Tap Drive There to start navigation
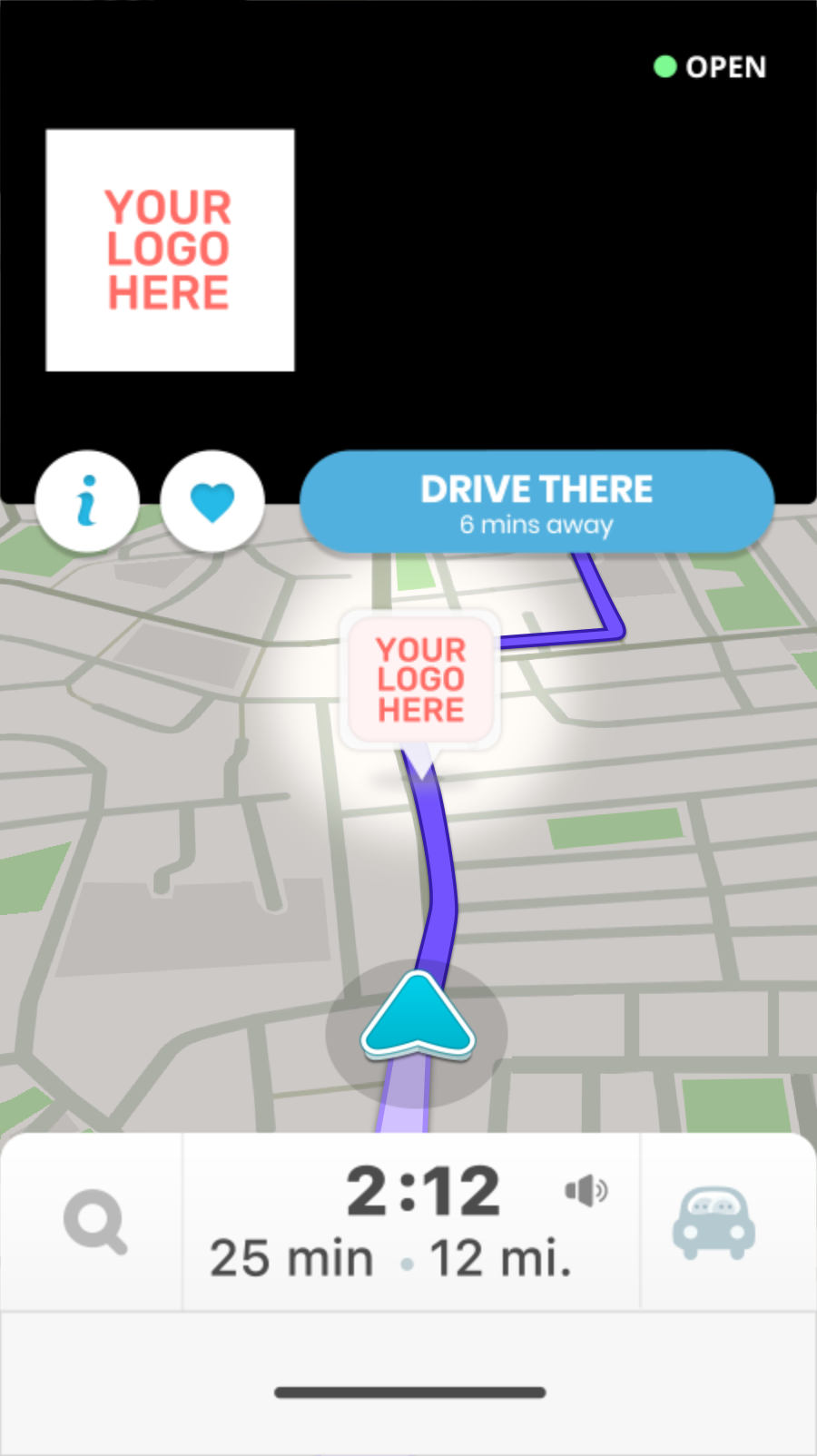817x1456 pixels. click(x=536, y=502)
